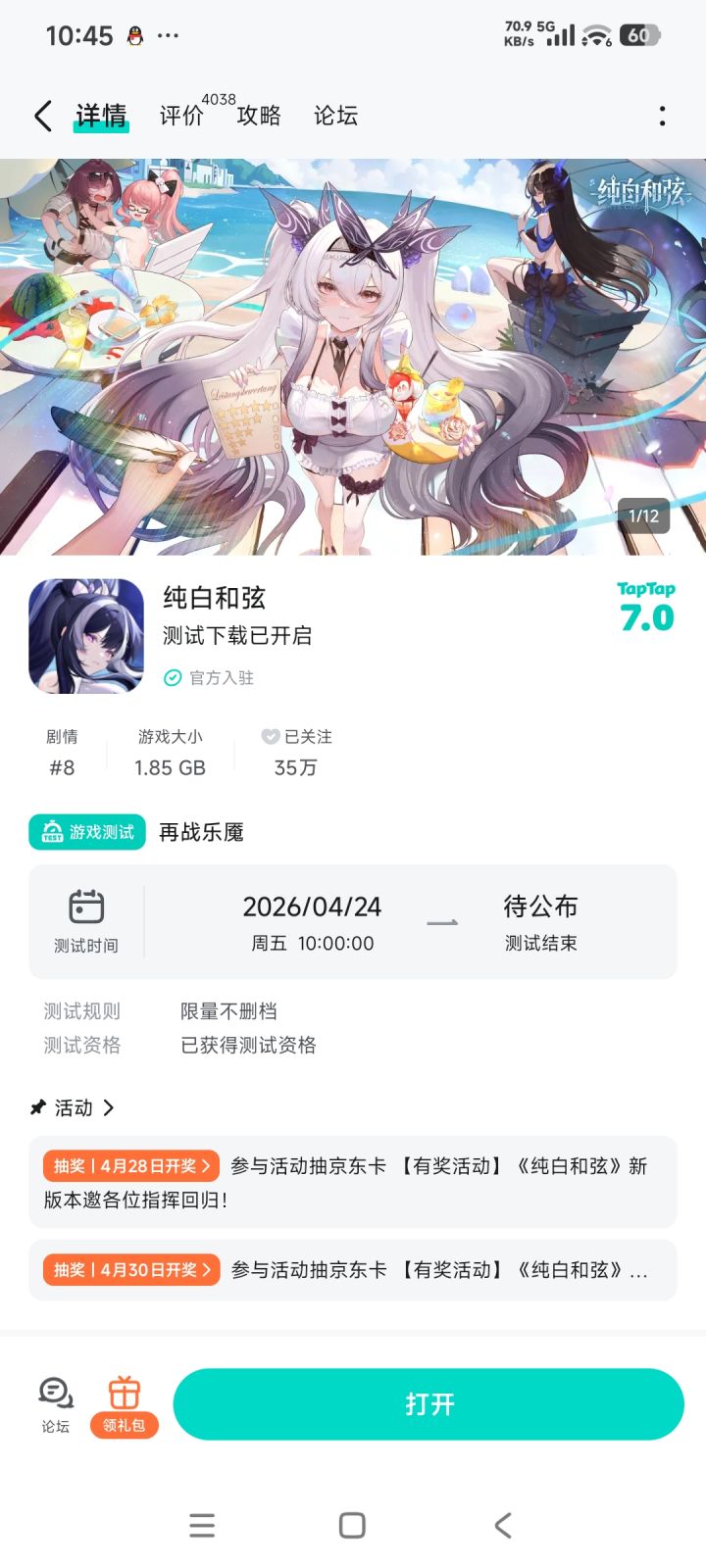Tap the recent apps navigation icon
Image resolution: width=706 pixels, height=1568 pixels.
tap(202, 1525)
